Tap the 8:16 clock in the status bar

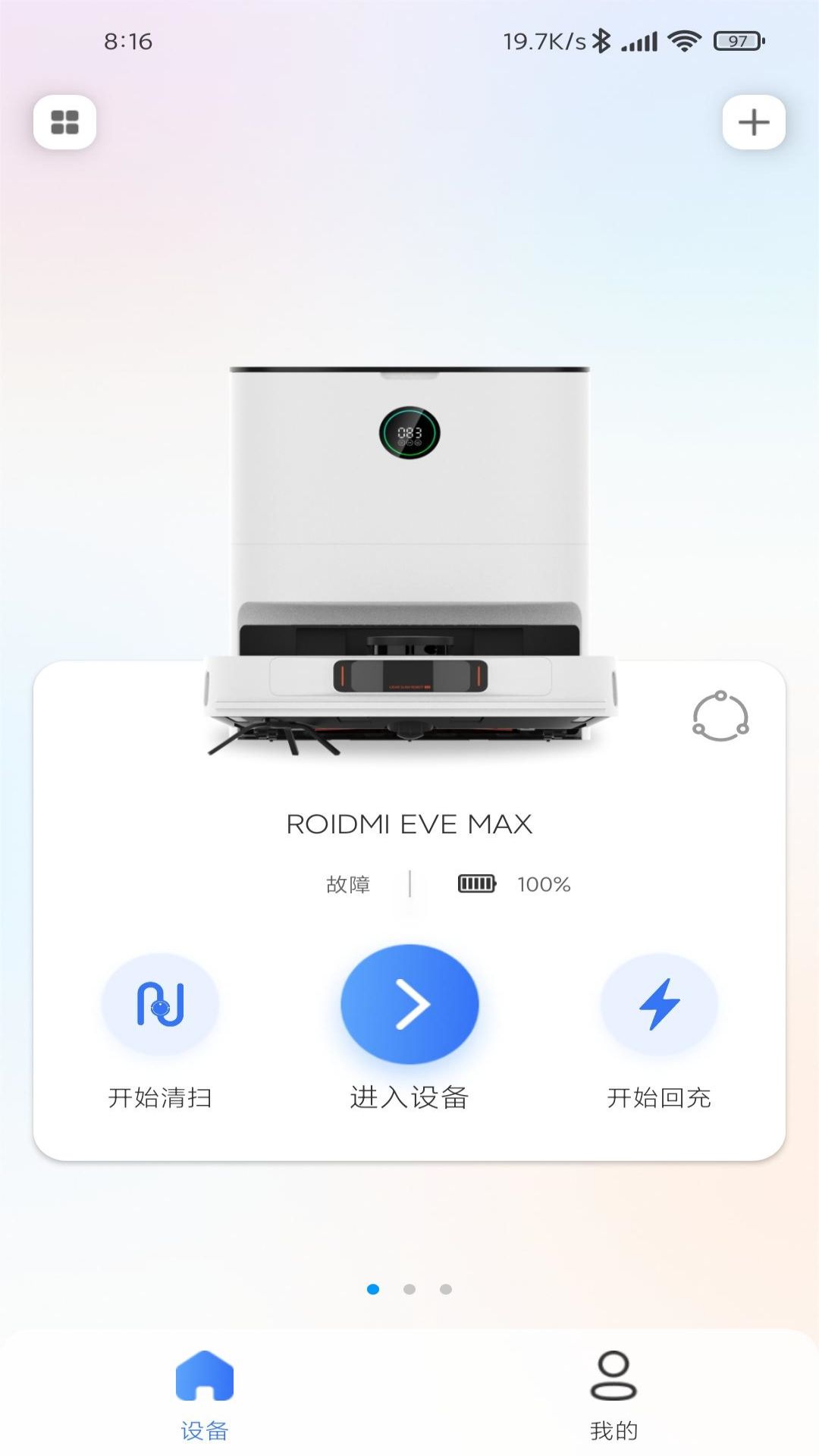[x=127, y=42]
